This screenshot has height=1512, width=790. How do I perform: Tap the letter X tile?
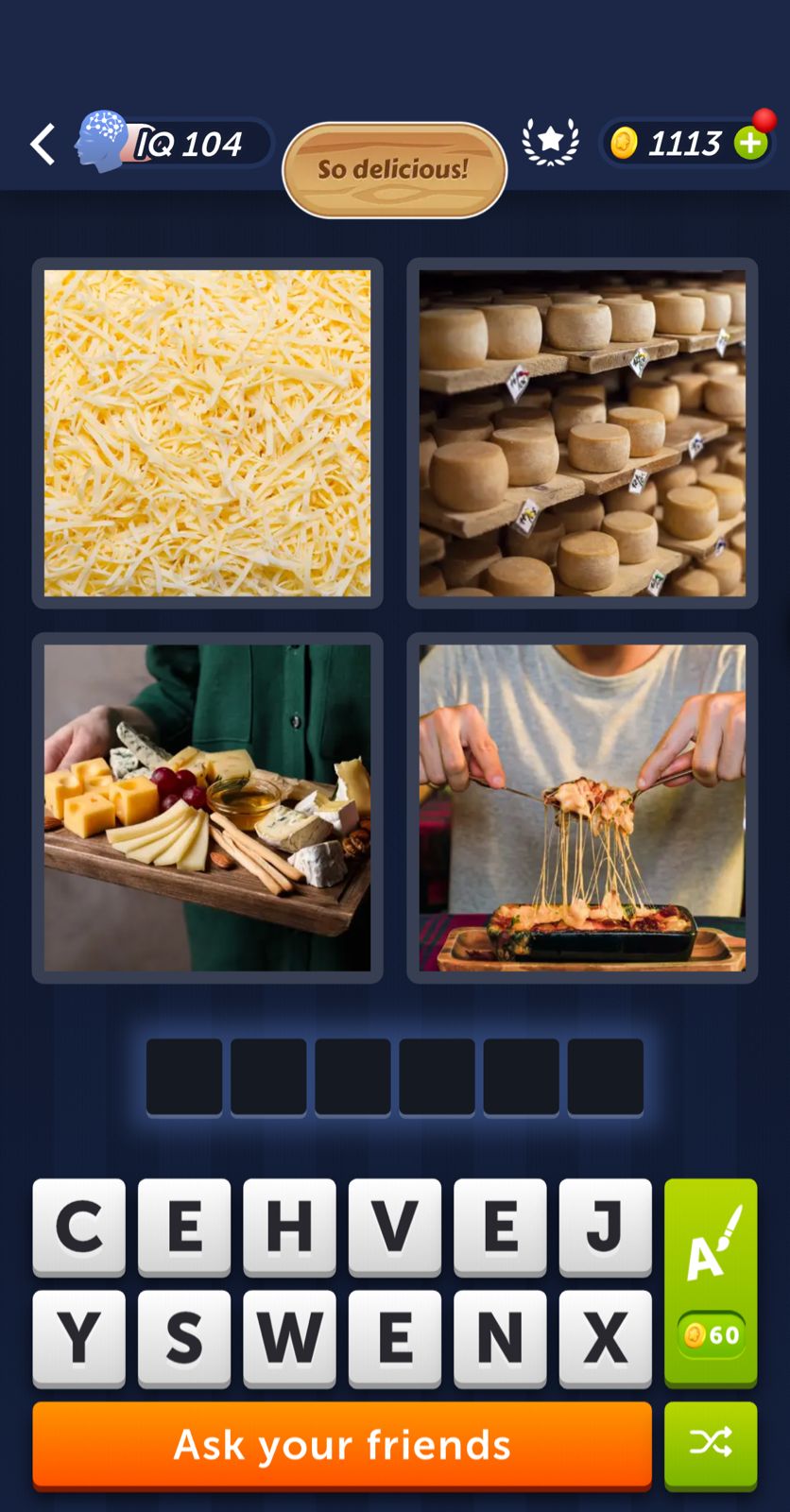605,1338
